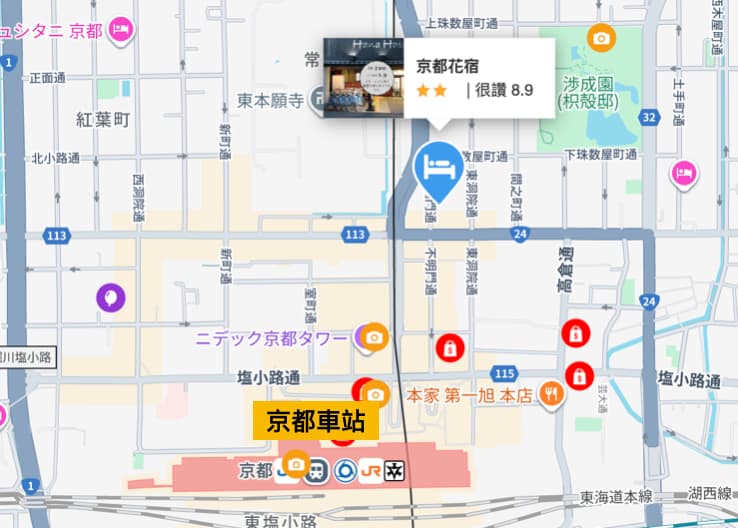Select the pink hotel pin near ュシタニ 京都

click(x=121, y=29)
